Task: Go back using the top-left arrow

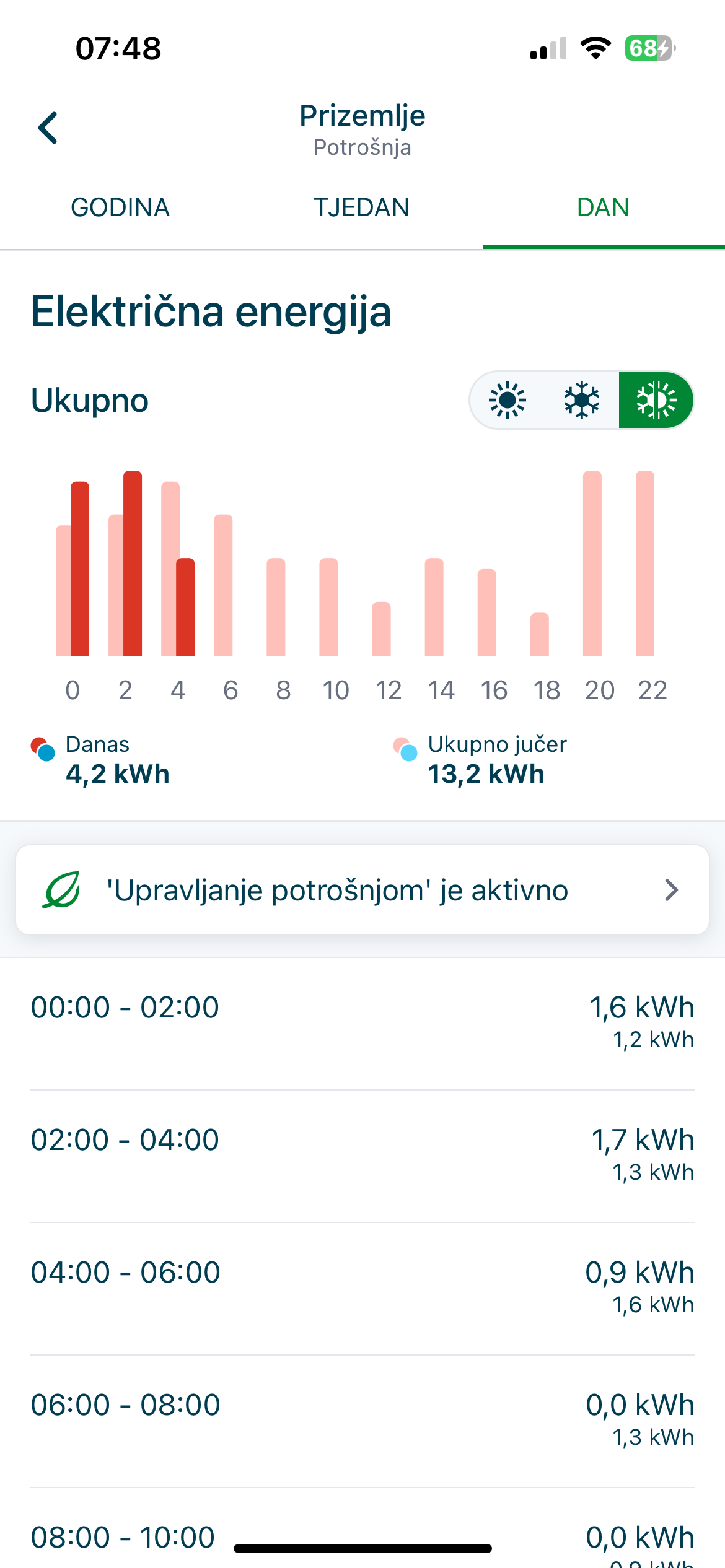Action: [48, 128]
